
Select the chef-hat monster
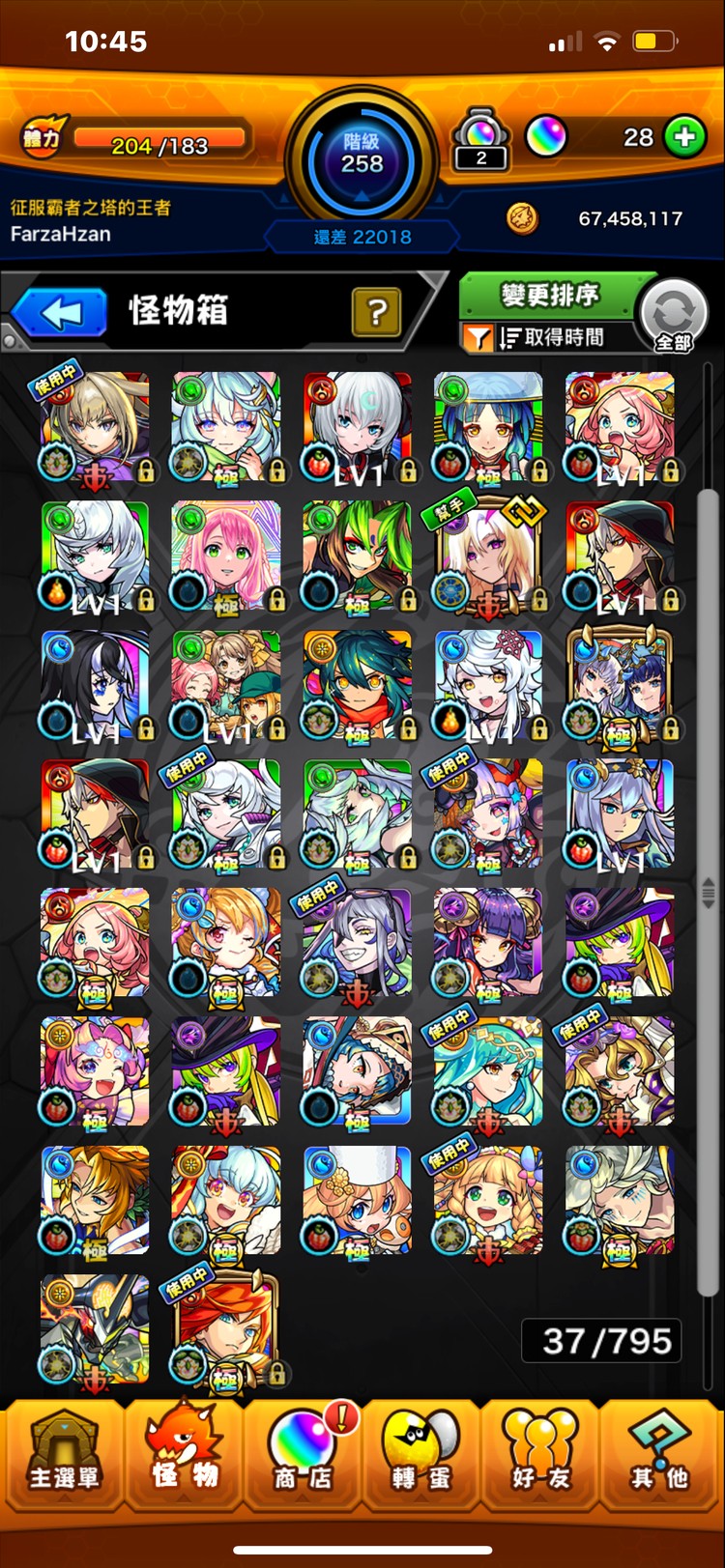[x=357, y=1201]
